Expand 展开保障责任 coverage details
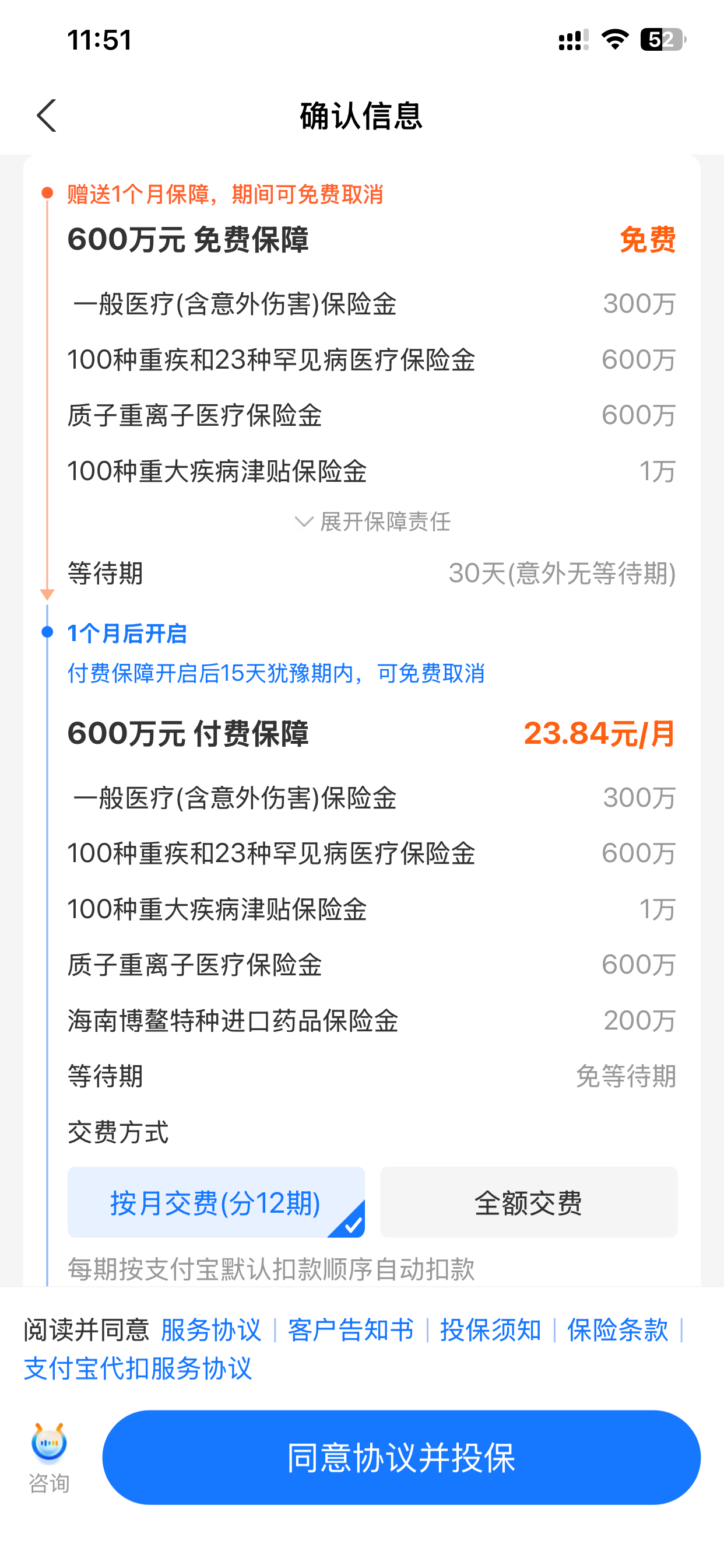 372,521
